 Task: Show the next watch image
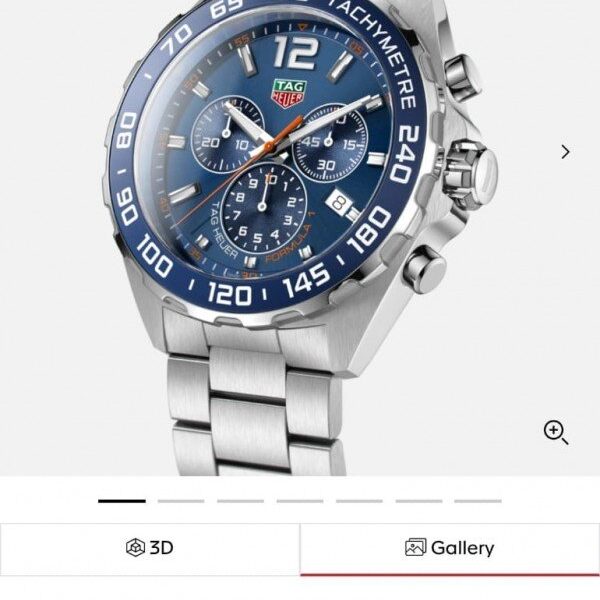(565, 152)
